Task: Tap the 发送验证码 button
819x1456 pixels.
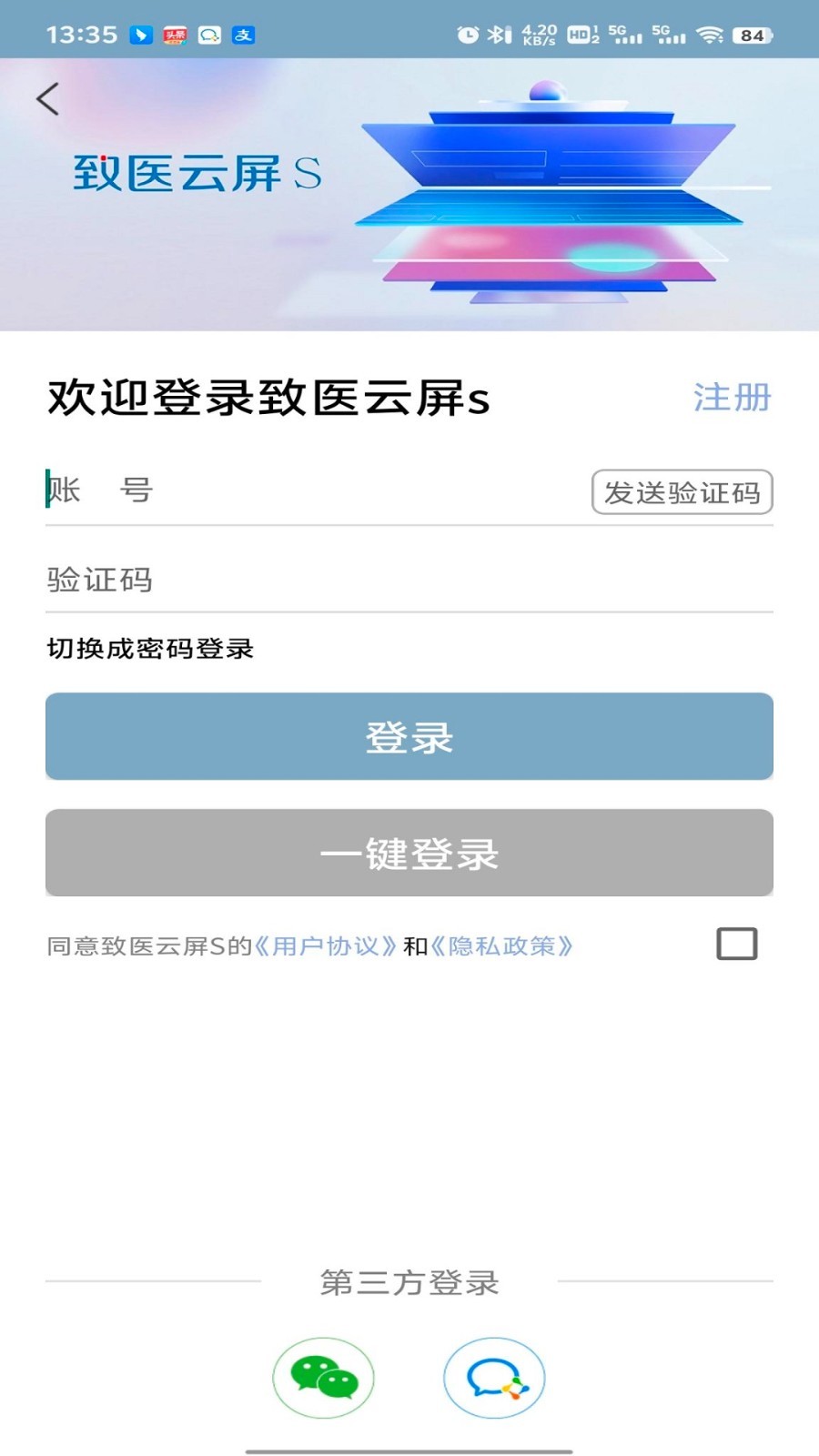Action: pos(682,492)
